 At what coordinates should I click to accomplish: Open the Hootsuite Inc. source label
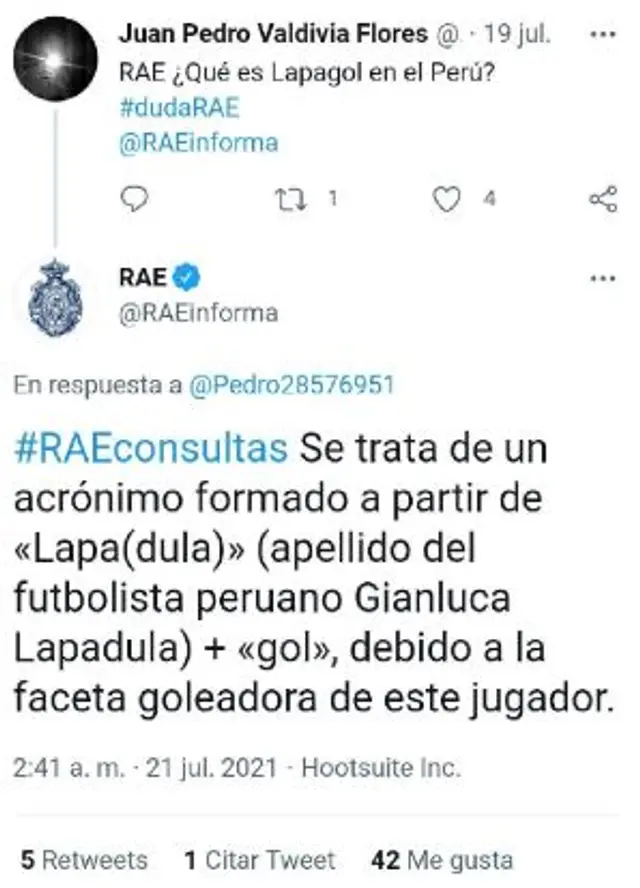[x=381, y=768]
